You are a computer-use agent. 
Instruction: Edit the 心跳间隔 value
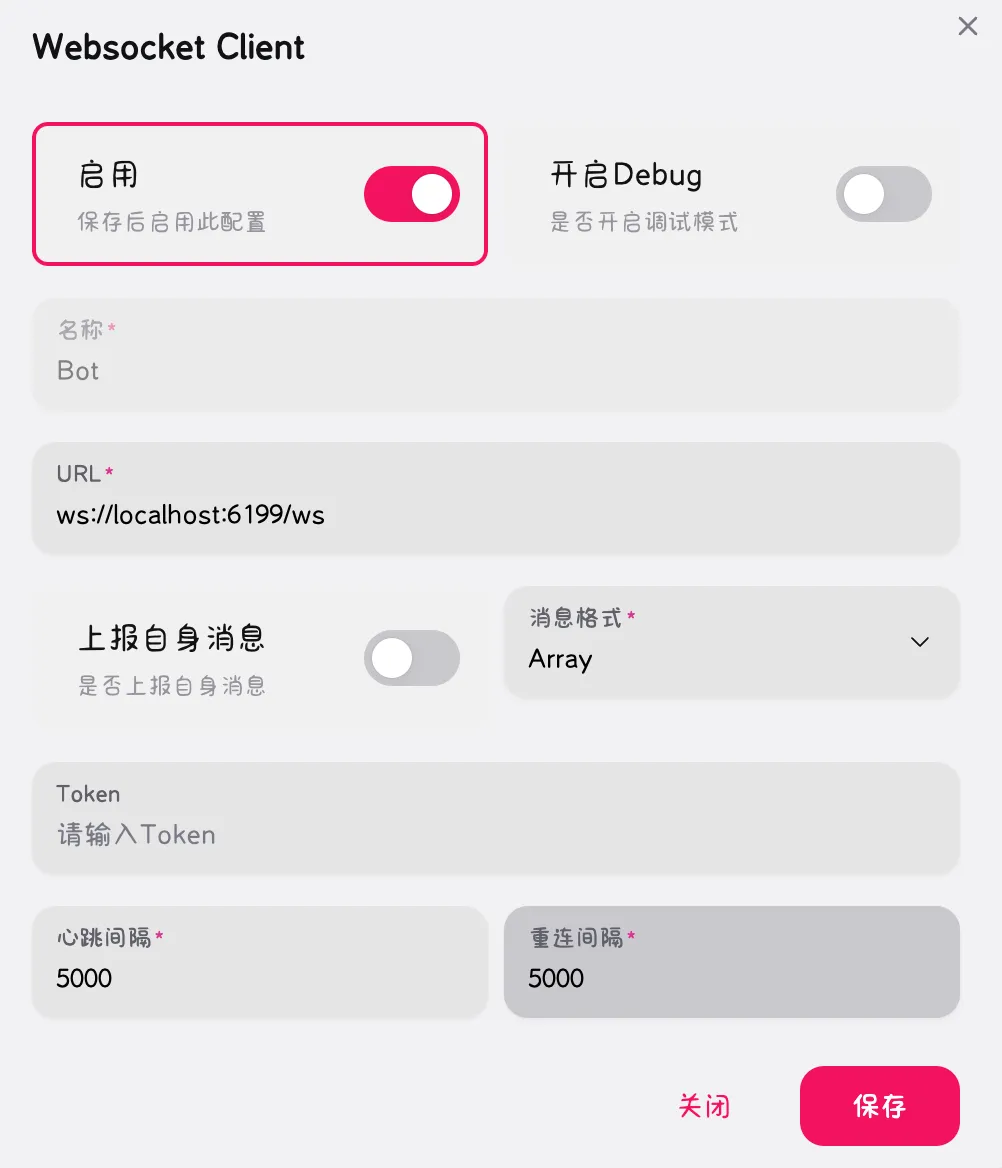coord(259,978)
